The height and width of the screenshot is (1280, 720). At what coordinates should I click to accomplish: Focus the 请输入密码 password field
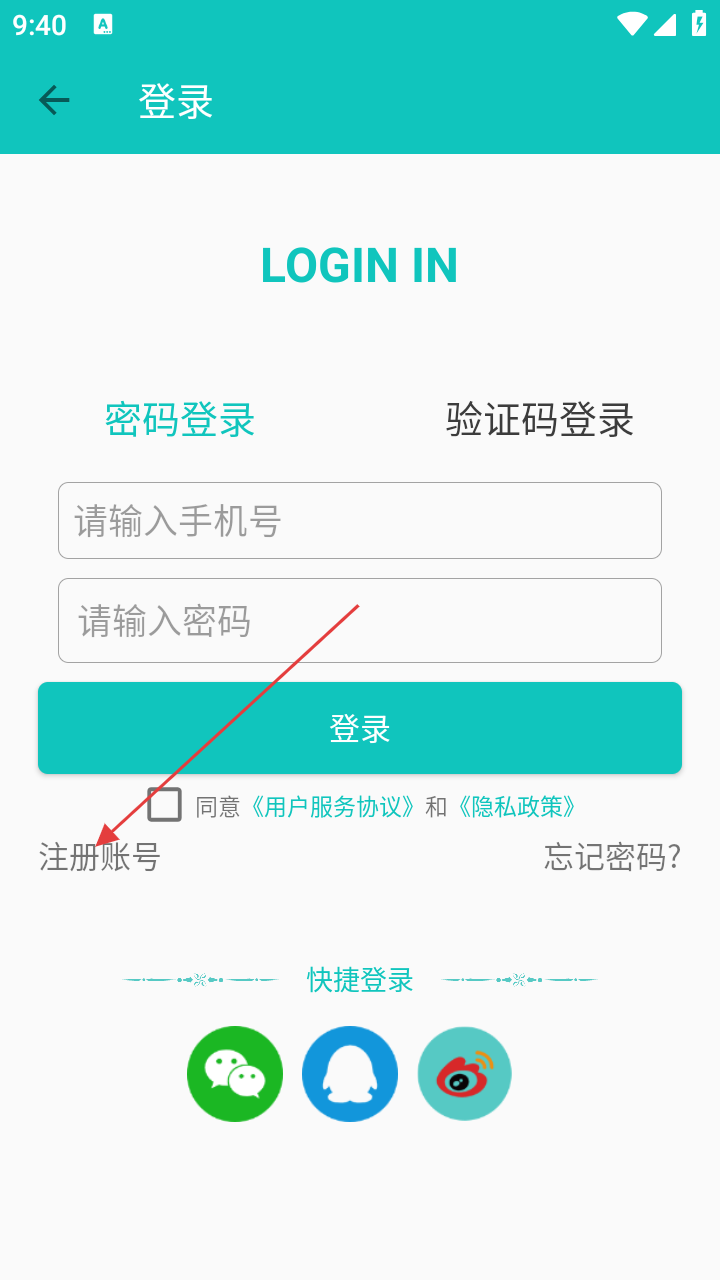(x=360, y=620)
